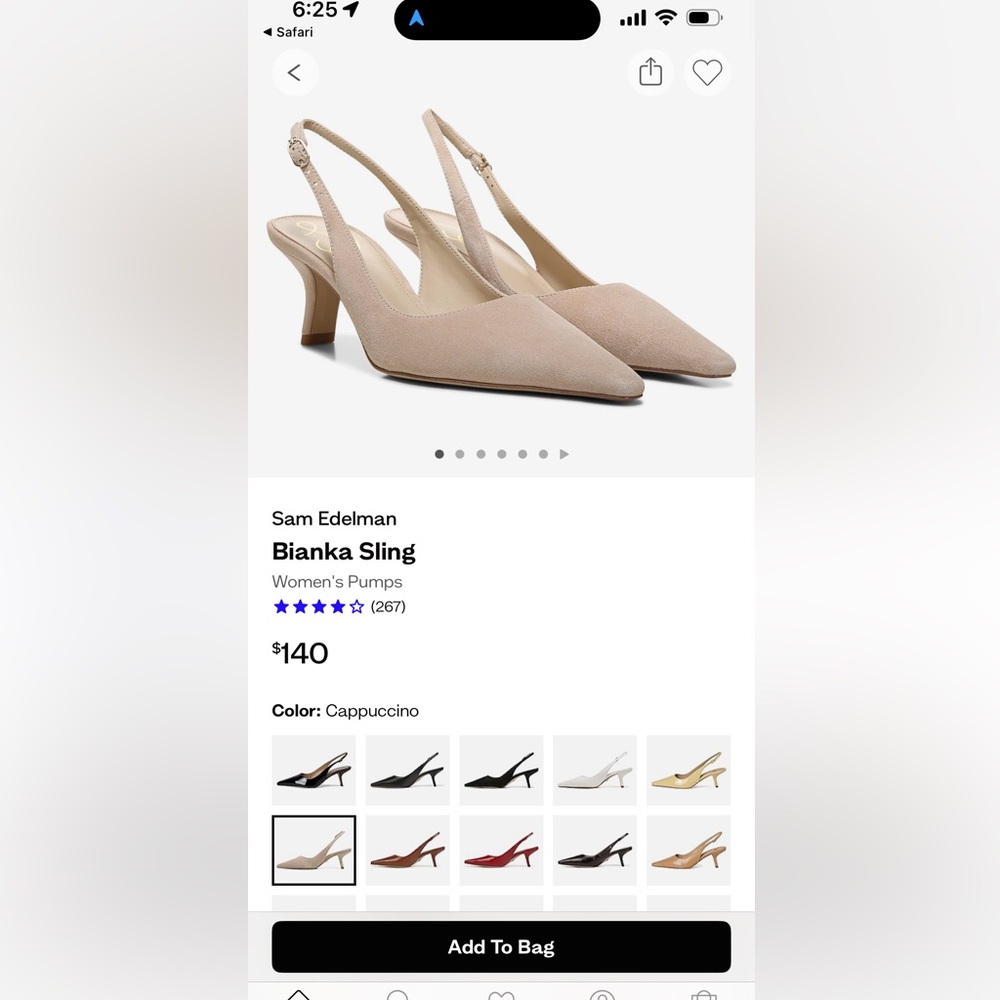
Task: Choose the tan color swatch
Action: [x=688, y=850]
